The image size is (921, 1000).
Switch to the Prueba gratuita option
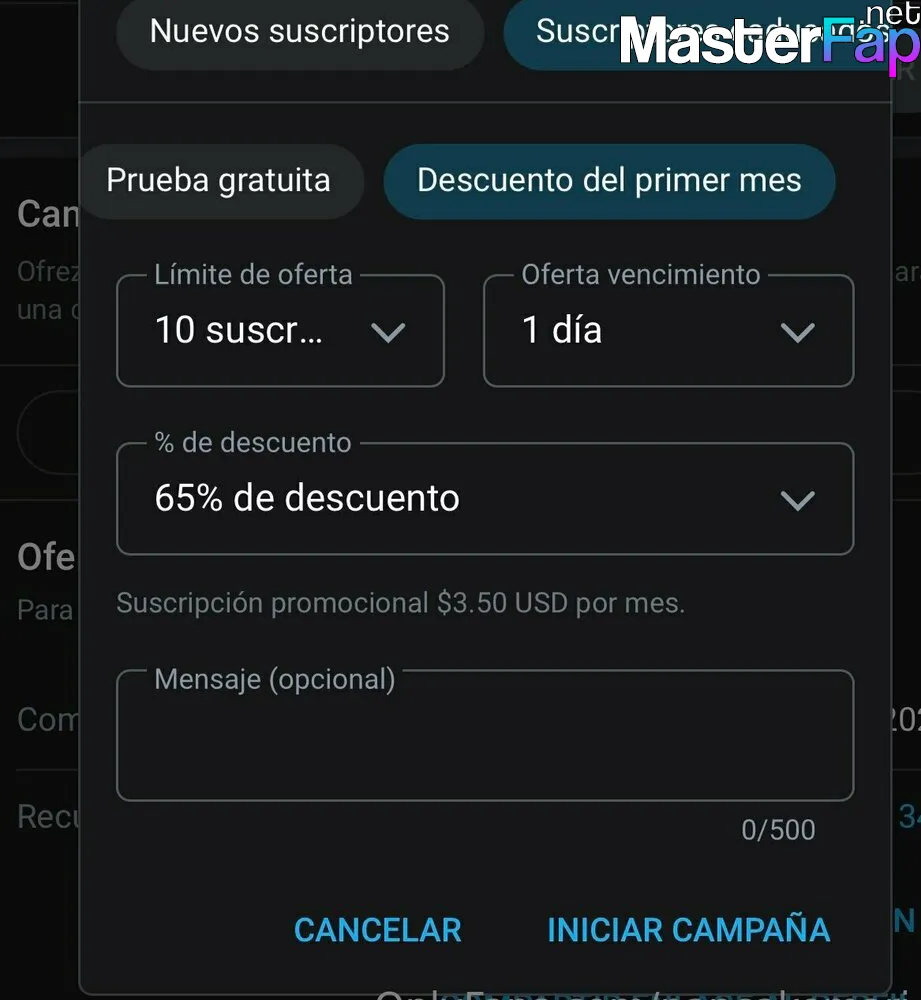tap(219, 181)
